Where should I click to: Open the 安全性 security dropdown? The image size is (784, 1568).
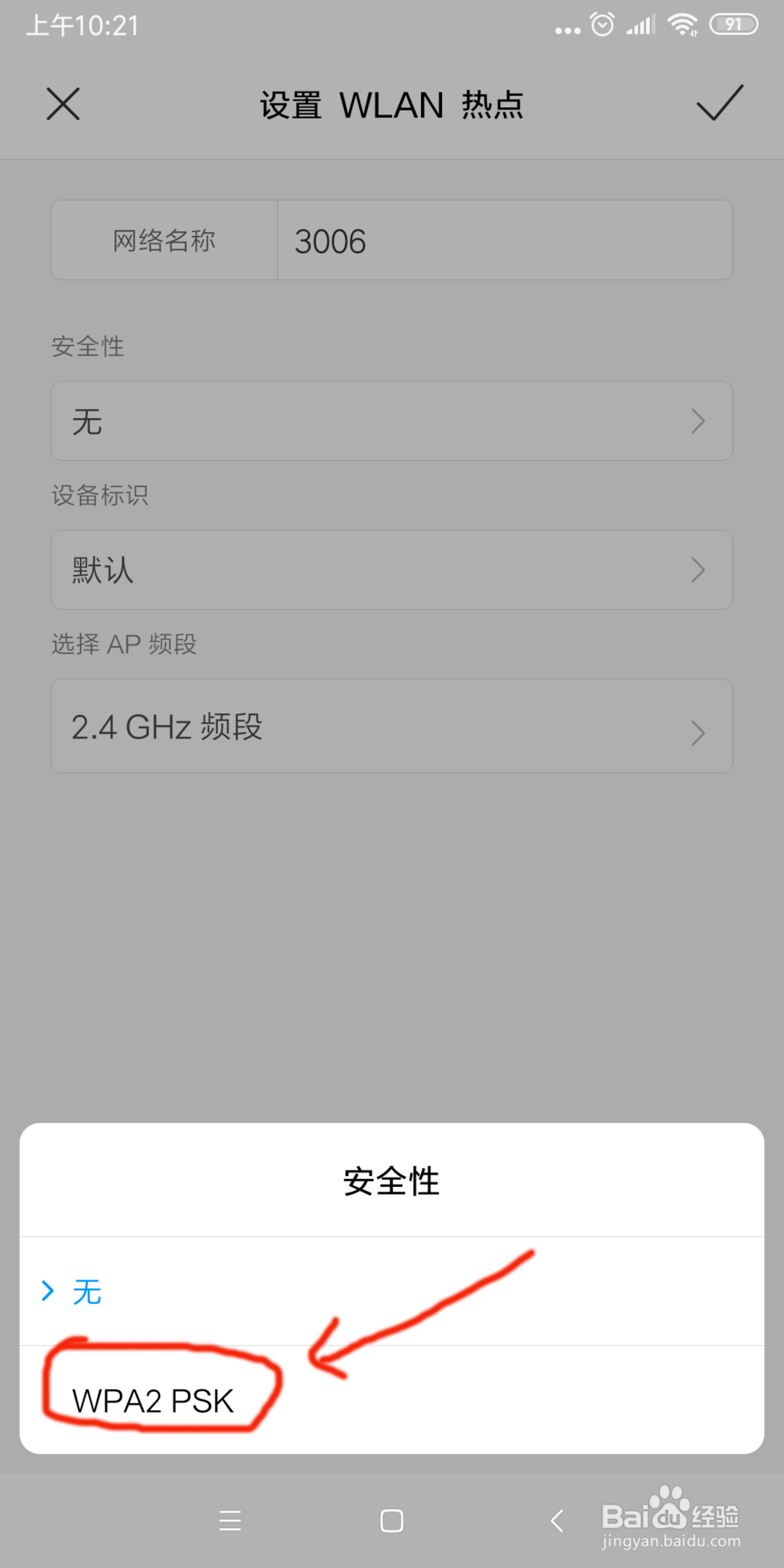point(390,421)
